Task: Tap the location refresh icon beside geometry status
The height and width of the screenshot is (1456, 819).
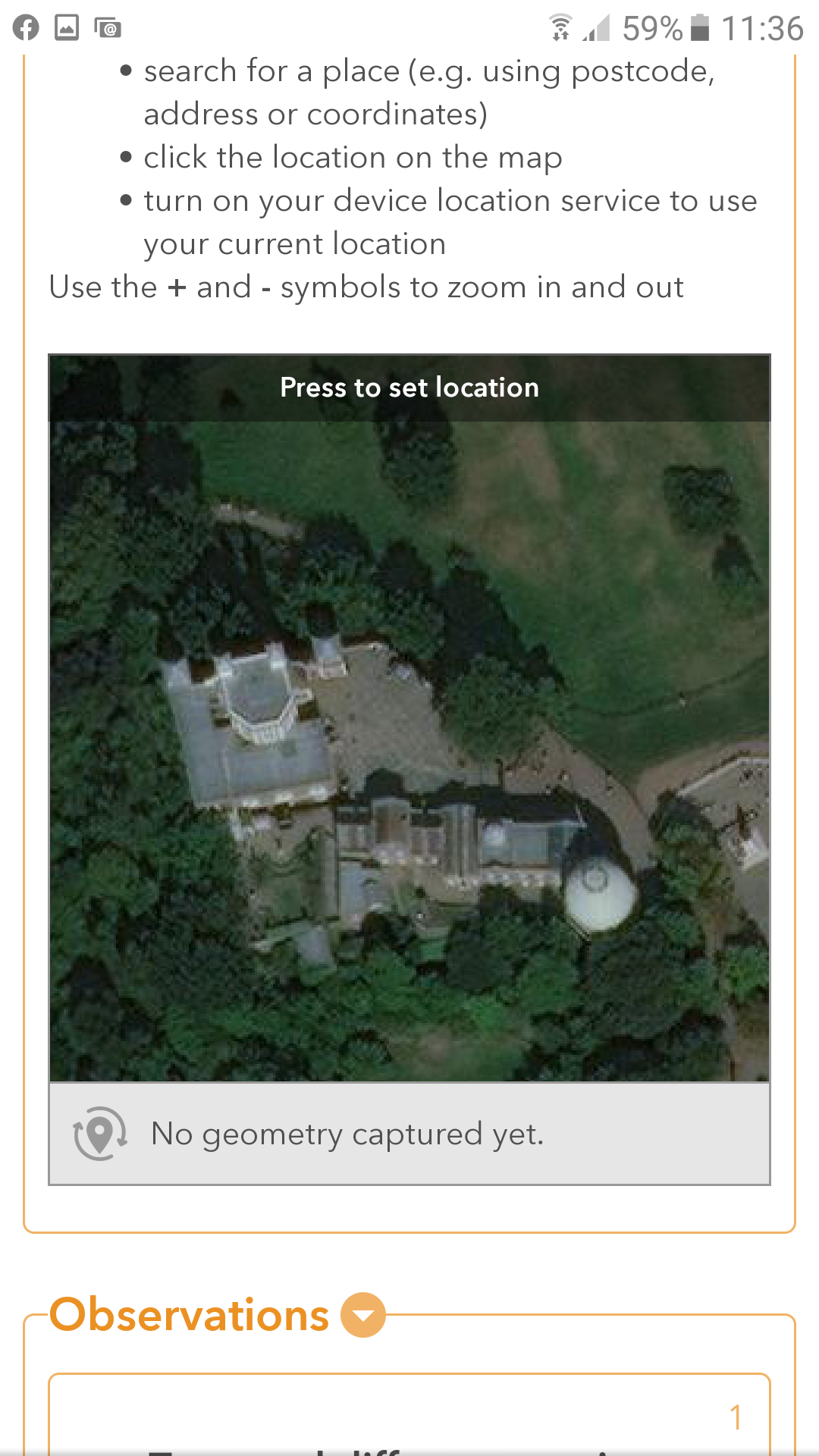Action: point(99,1134)
